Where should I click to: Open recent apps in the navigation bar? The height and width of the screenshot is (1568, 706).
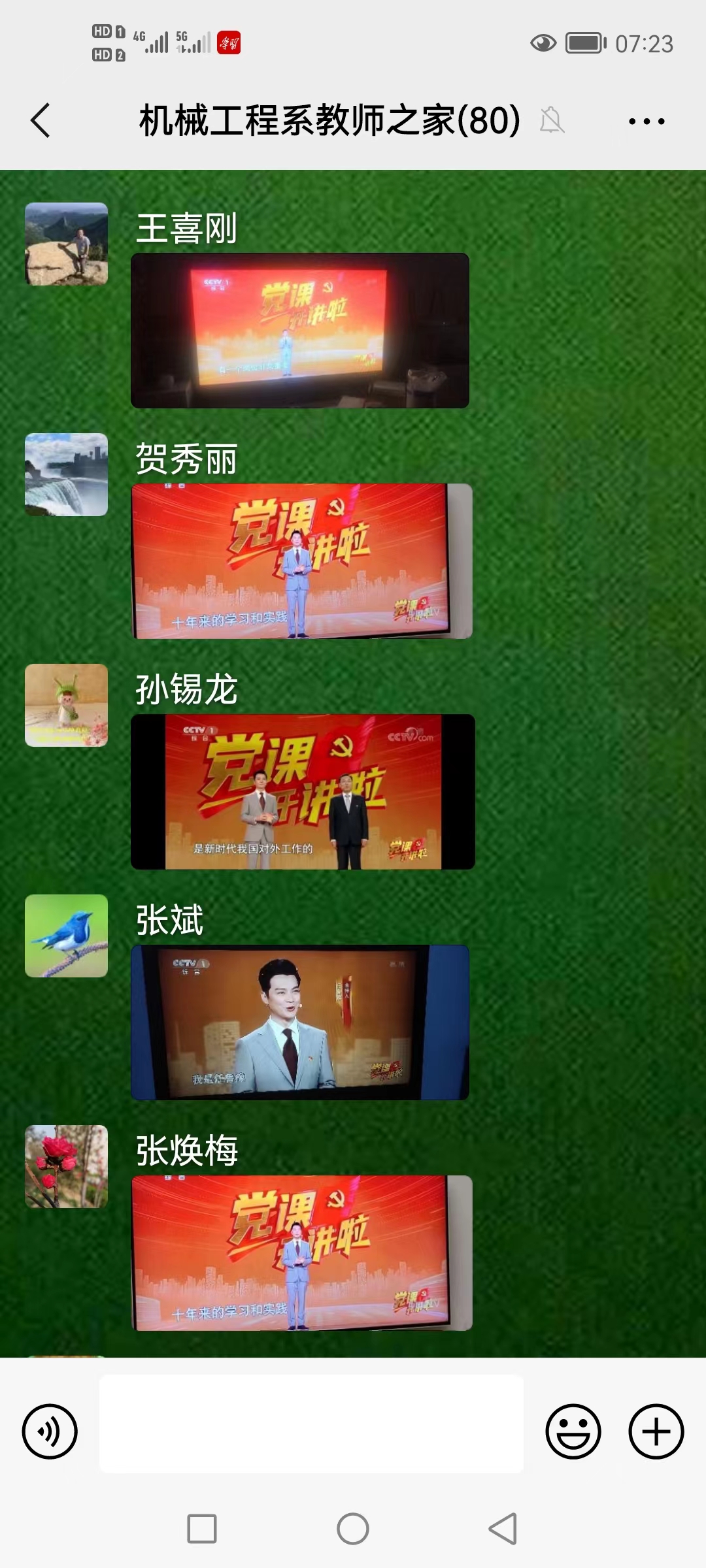pyautogui.click(x=202, y=1529)
